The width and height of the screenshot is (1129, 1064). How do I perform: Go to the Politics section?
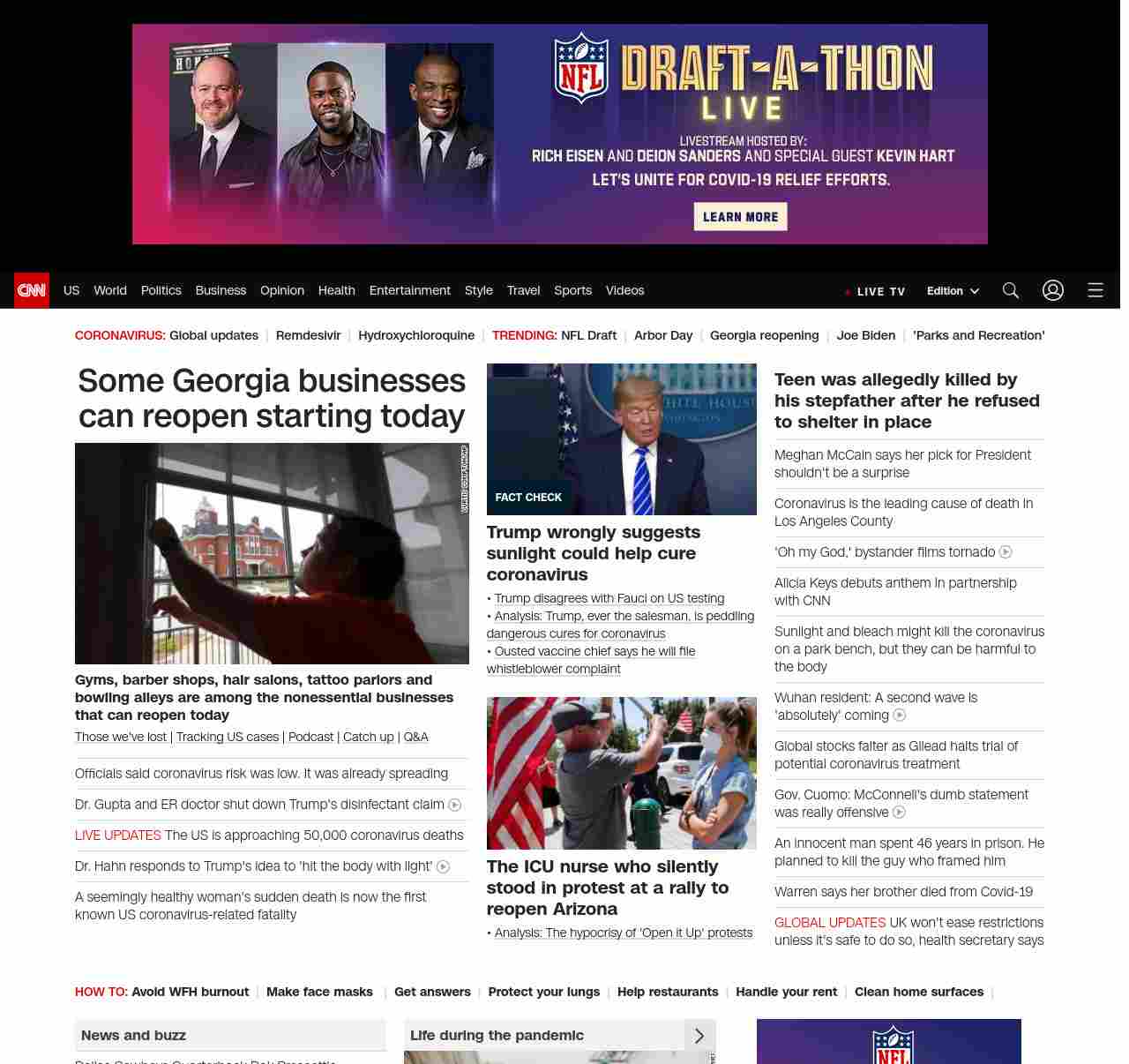tap(161, 290)
